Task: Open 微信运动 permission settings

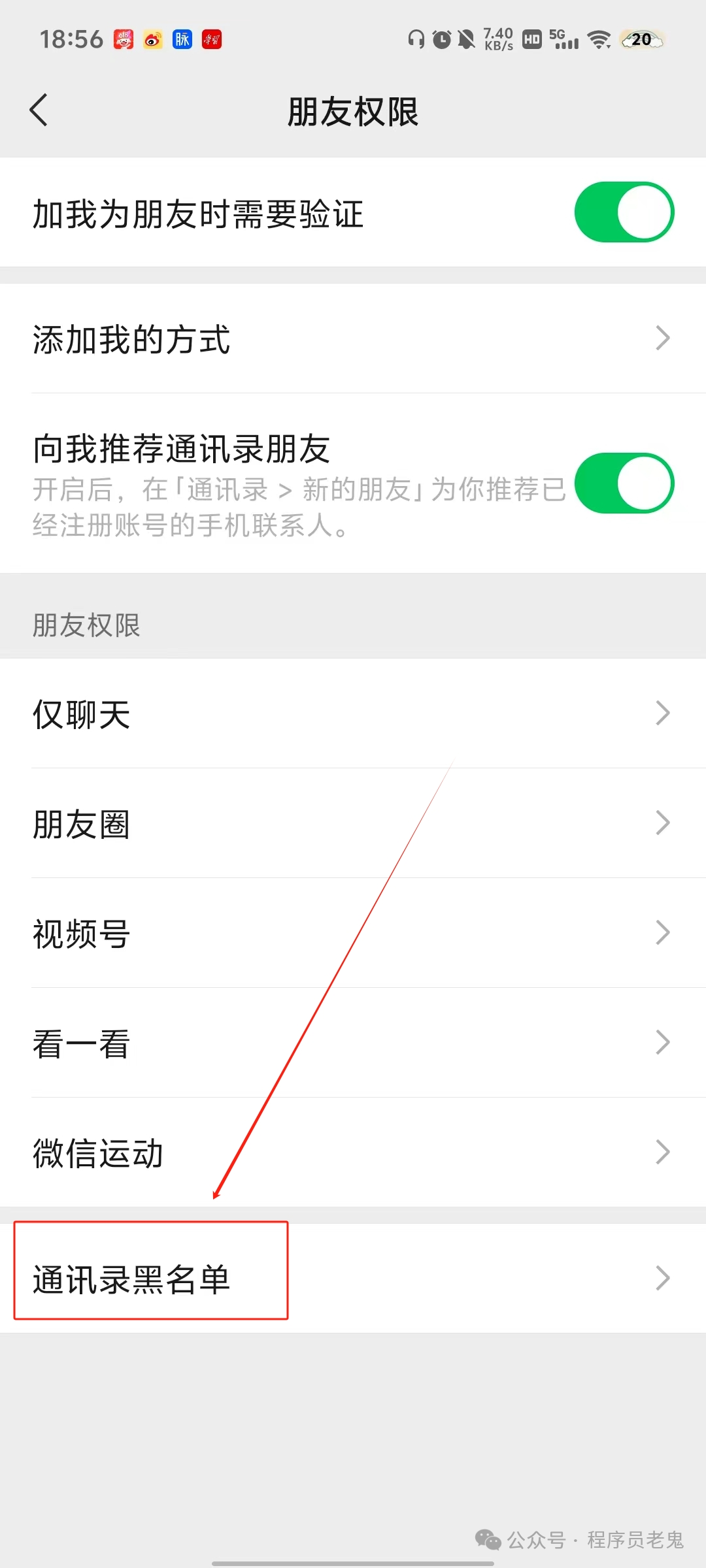Action: tap(353, 1152)
